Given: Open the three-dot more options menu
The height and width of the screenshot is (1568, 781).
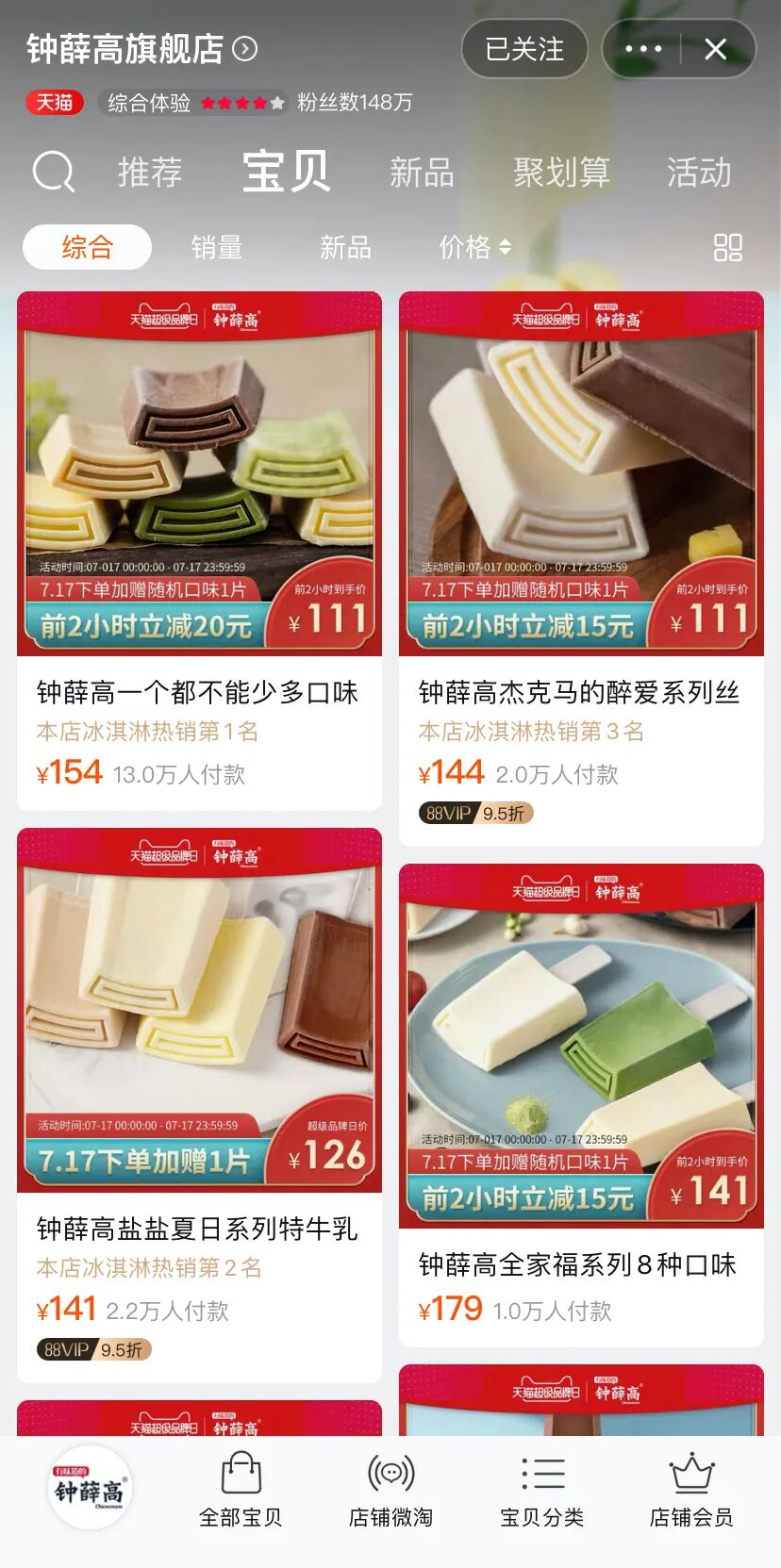Looking at the screenshot, I should pos(643,49).
